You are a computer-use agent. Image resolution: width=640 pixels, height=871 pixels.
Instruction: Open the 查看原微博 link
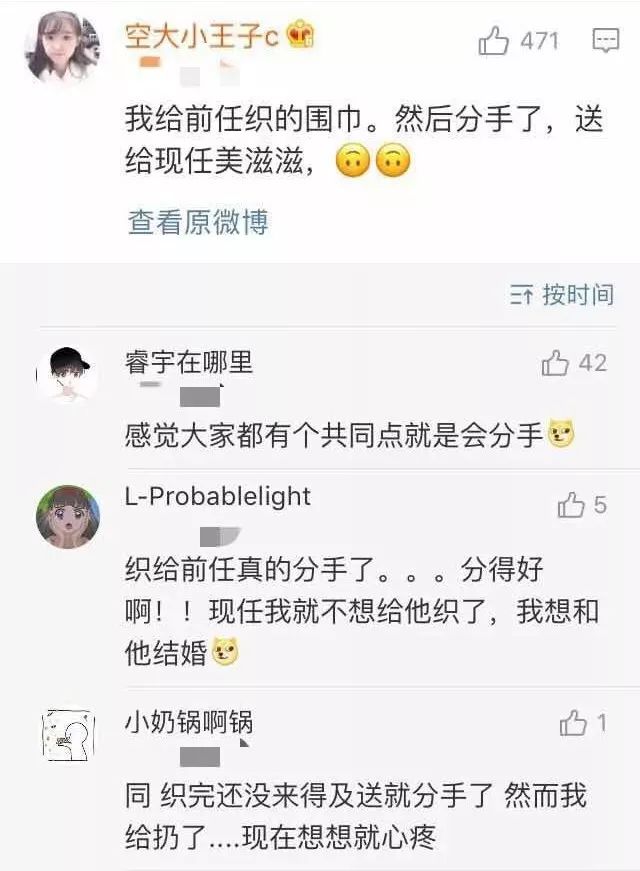198,221
